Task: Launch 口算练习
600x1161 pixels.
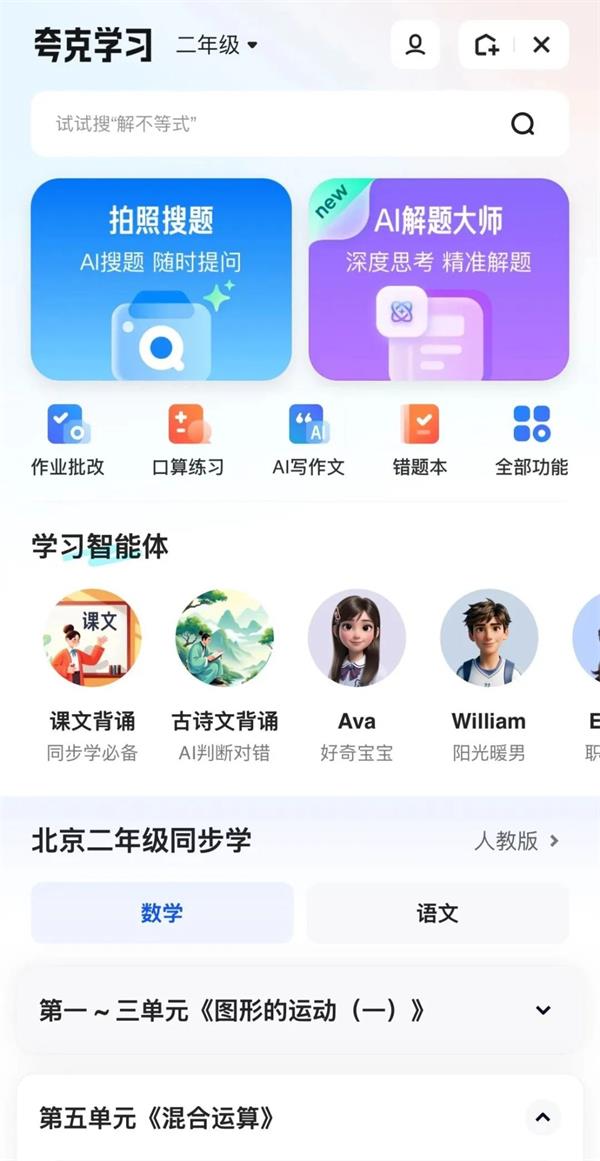Action: click(x=188, y=440)
